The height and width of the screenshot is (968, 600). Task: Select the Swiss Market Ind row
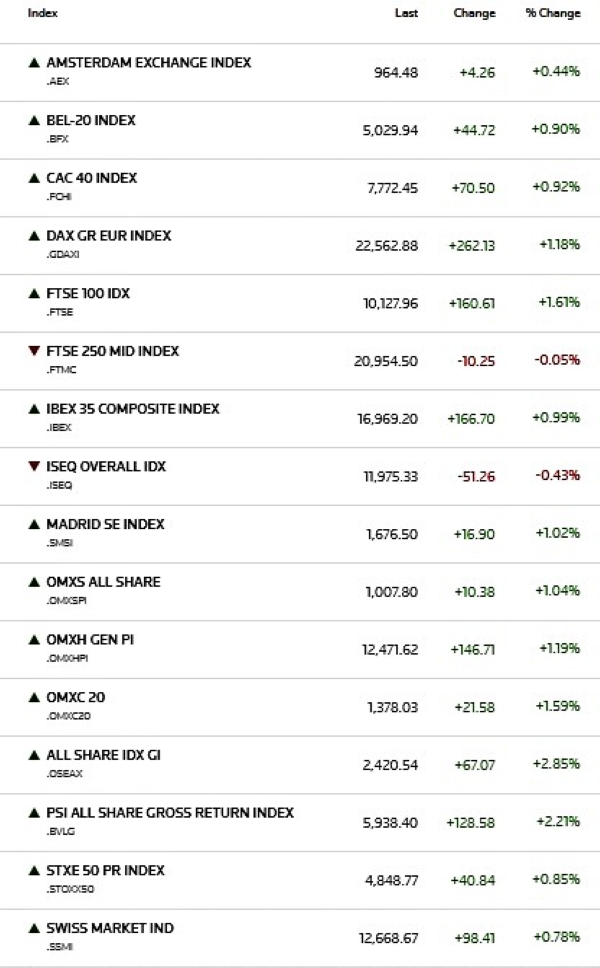click(110, 929)
